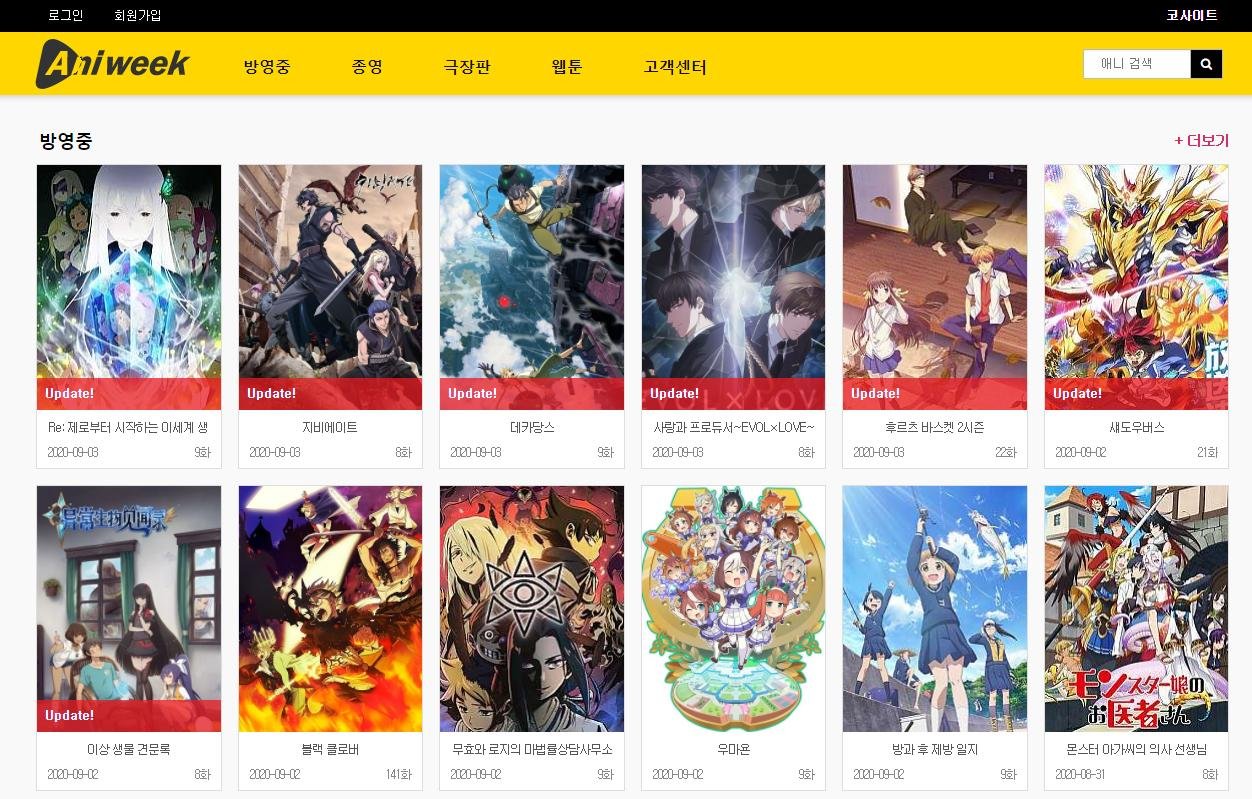Screen dimensions: 1252x799
Task: Tap + 더보기 to see more
Action: point(1201,141)
